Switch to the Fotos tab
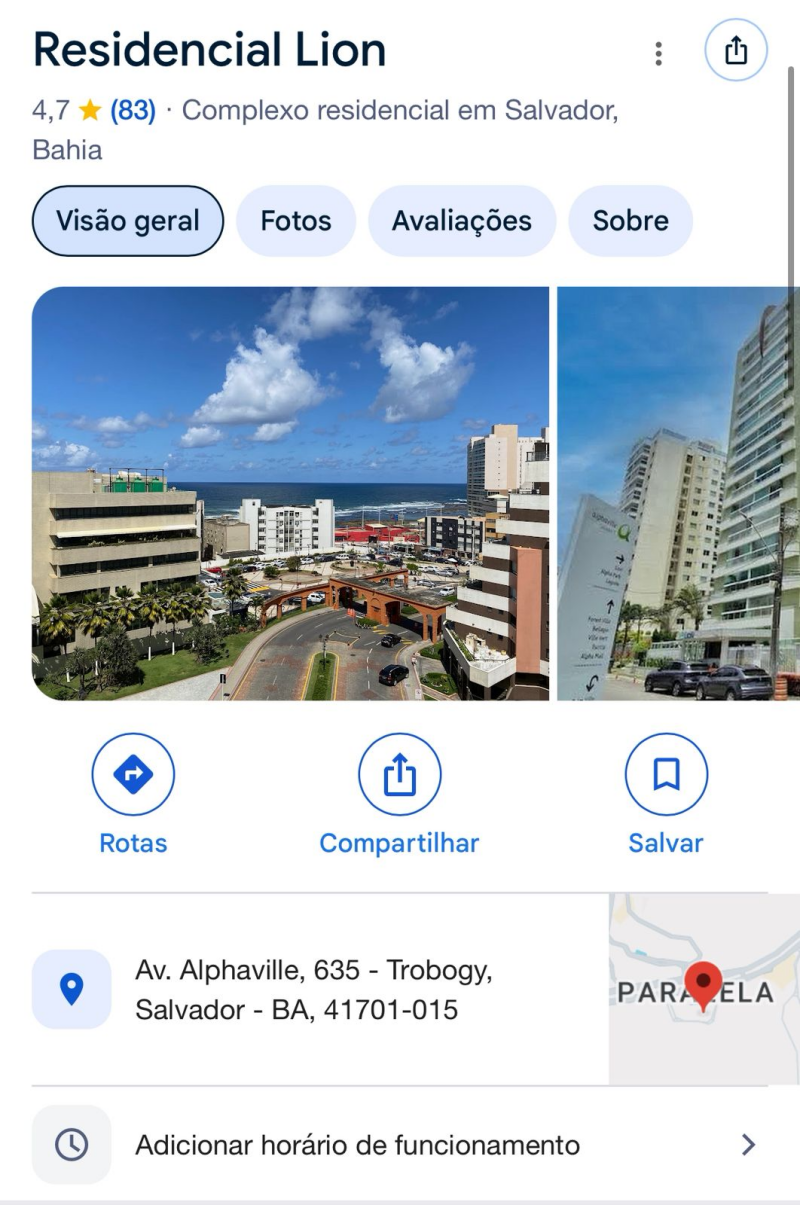Screen dimensions: 800x1205 [296, 221]
